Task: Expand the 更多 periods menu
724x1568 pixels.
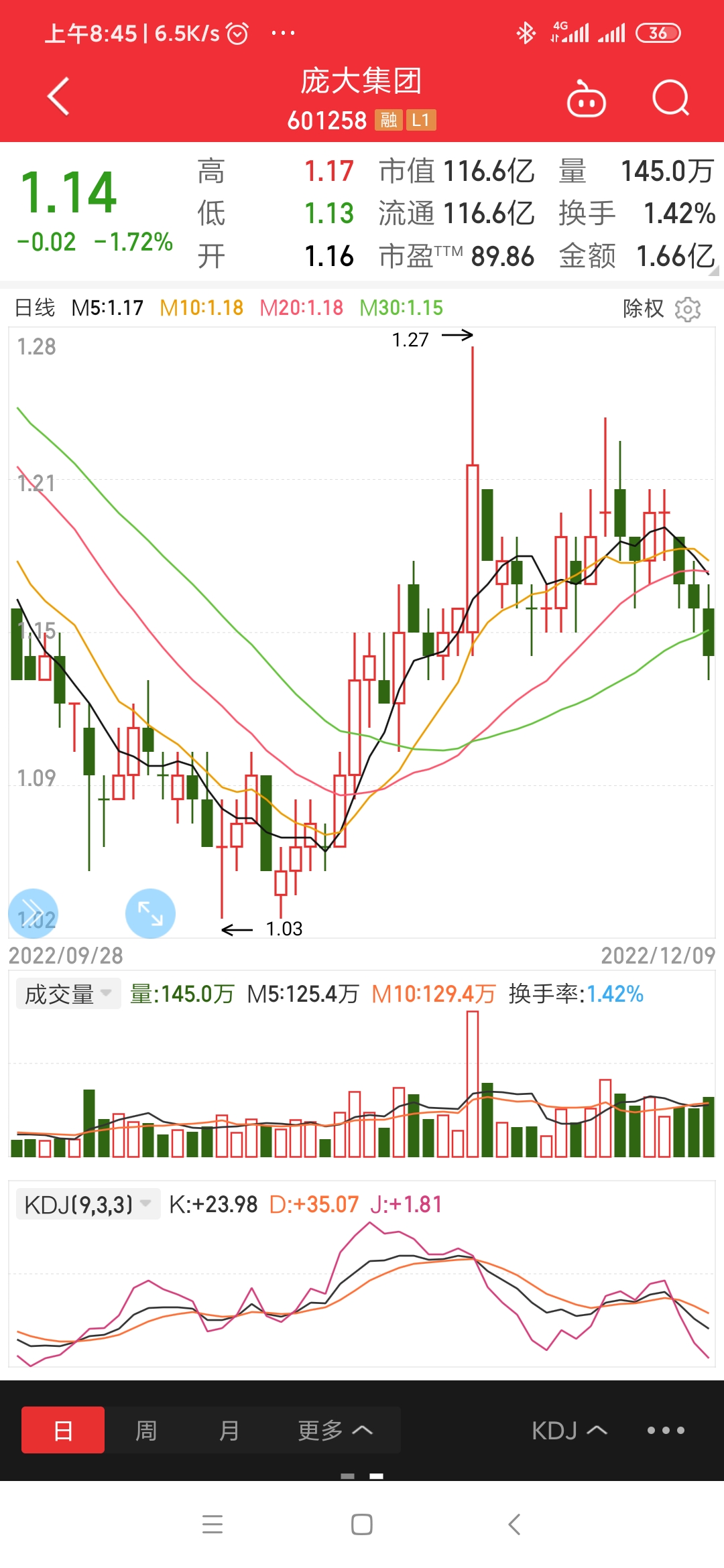Action: [335, 1430]
